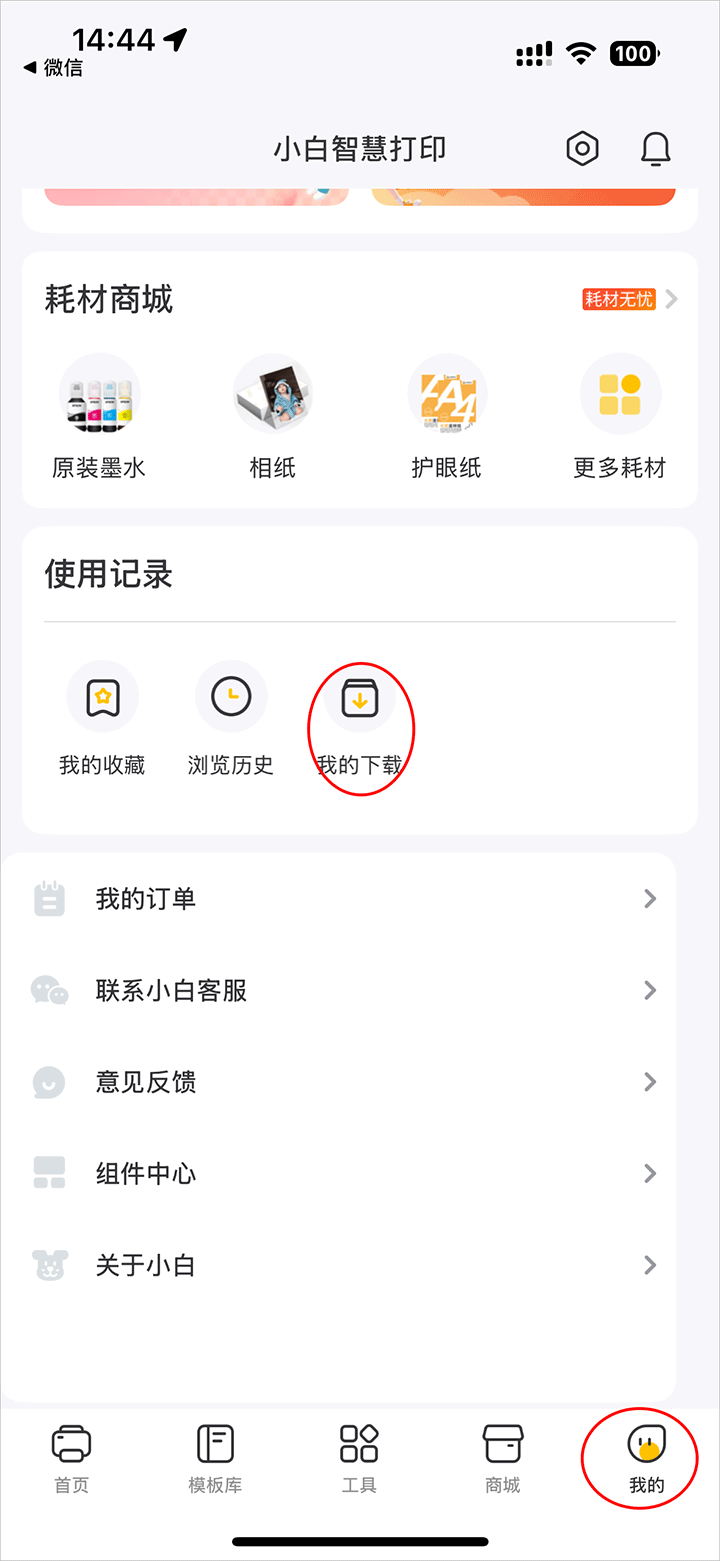This screenshot has height=1561, width=720.
Task: Switch to the 模板库 tab
Action: click(x=215, y=1459)
